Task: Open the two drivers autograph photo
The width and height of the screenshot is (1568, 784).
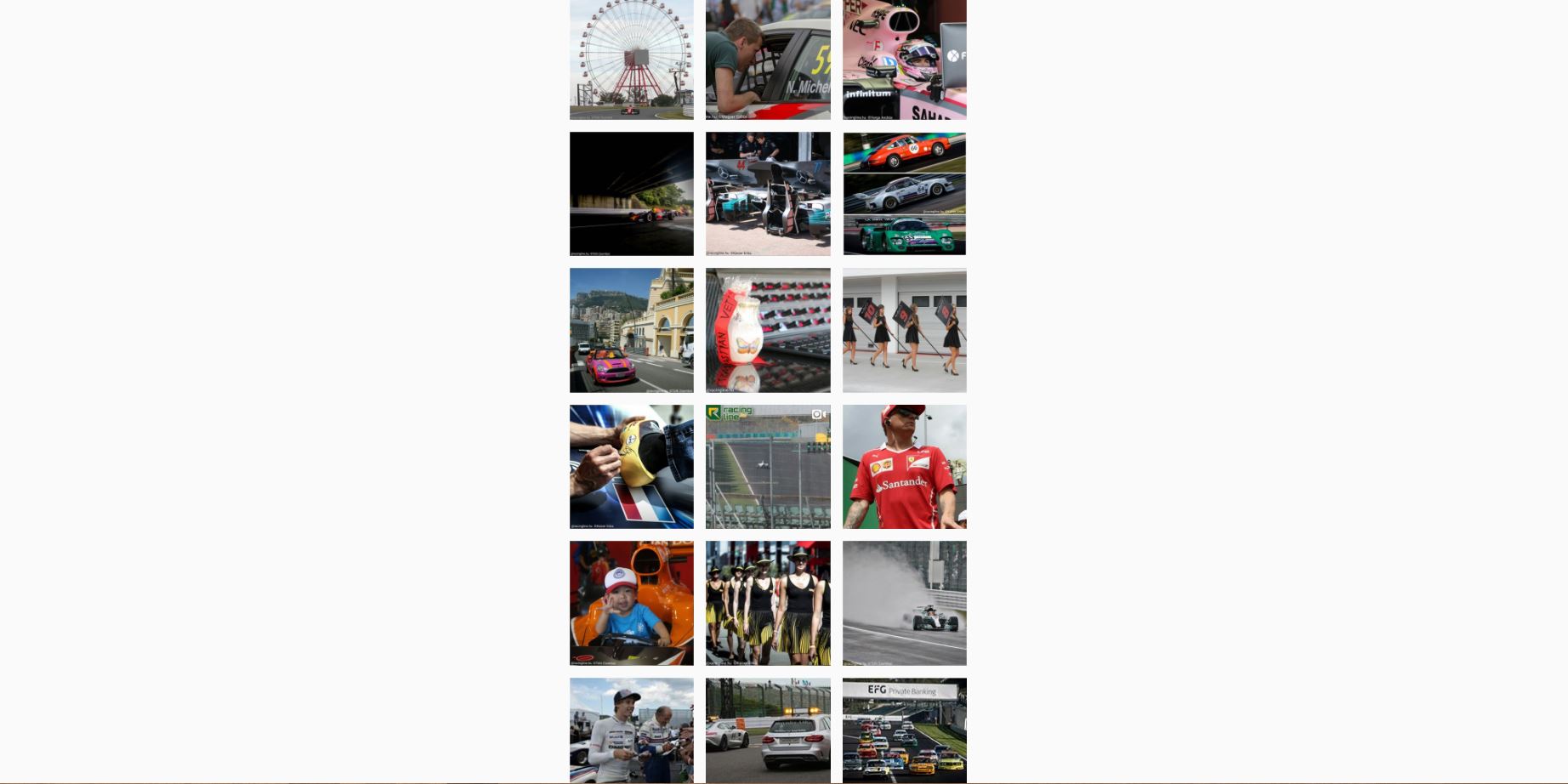Action: pyautogui.click(x=631, y=730)
